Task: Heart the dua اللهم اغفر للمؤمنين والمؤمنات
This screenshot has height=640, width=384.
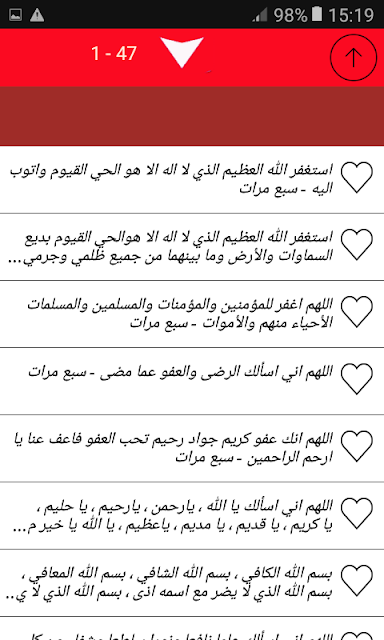Action: pyautogui.click(x=357, y=312)
